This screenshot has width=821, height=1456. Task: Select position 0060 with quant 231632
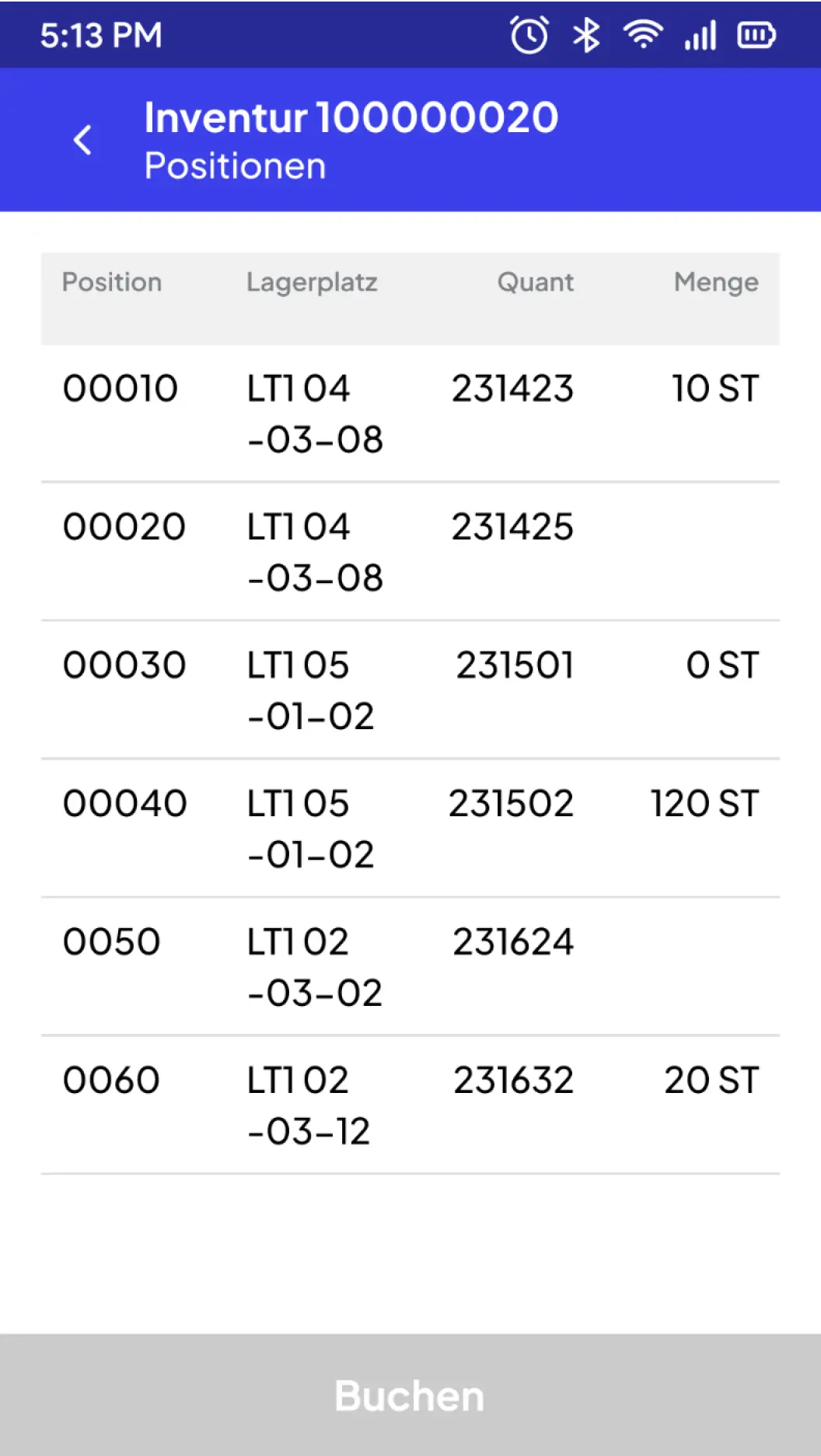(410, 1105)
